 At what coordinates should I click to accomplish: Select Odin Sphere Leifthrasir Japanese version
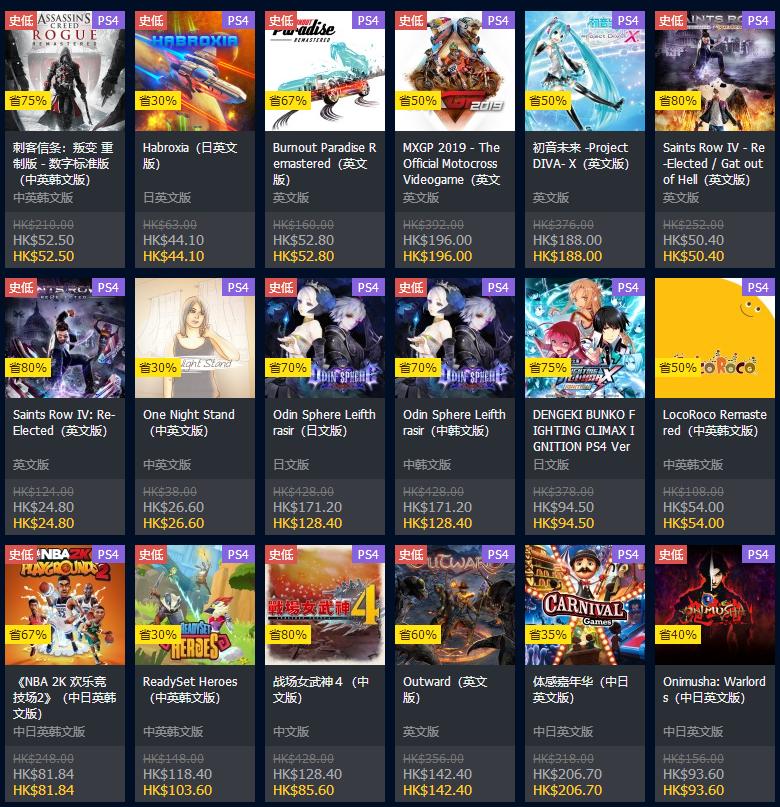[325, 340]
